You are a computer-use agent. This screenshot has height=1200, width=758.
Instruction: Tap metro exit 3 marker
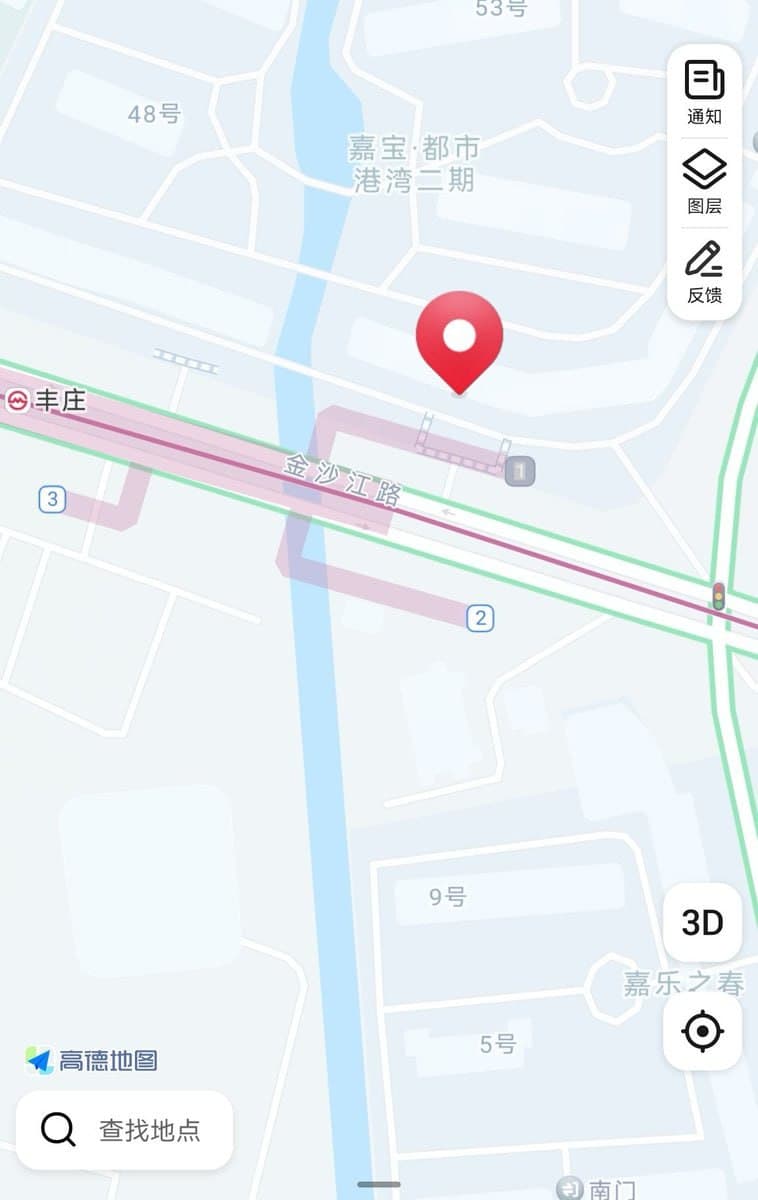[52, 498]
